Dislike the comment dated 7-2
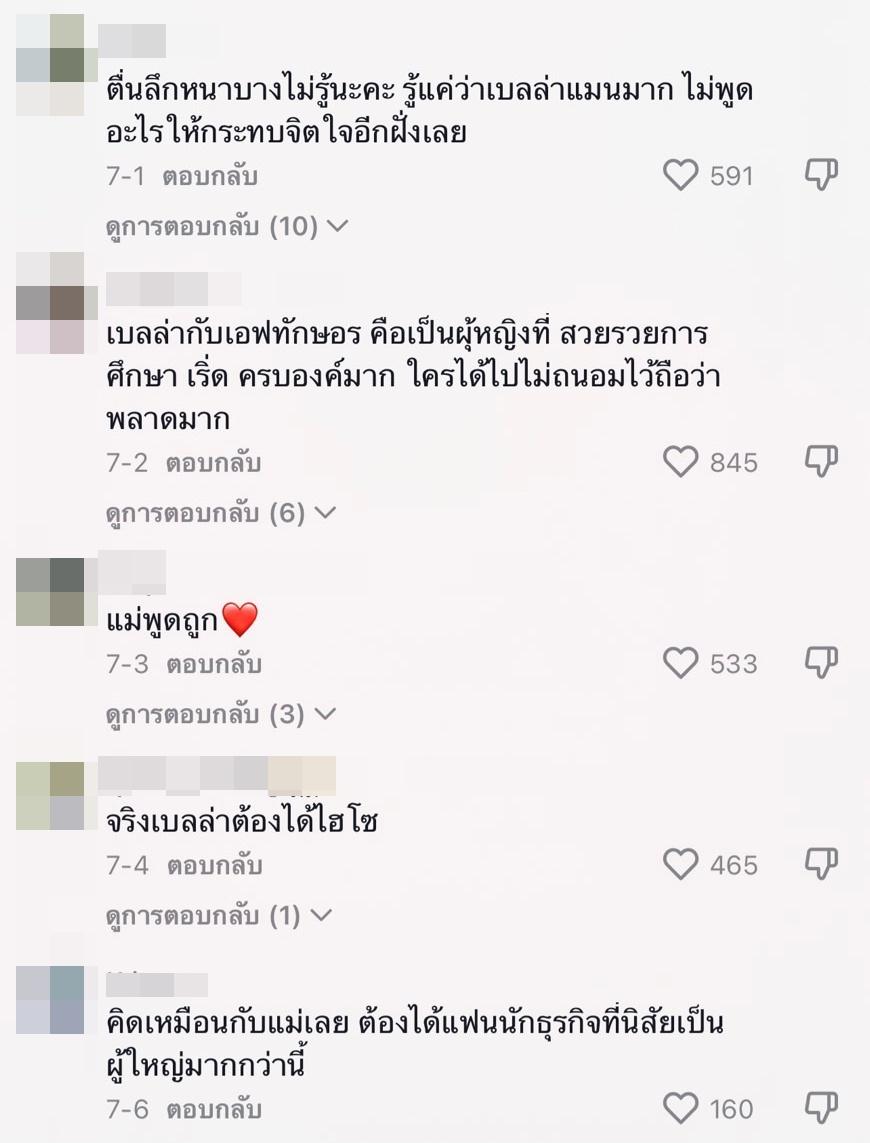 coord(821,461)
